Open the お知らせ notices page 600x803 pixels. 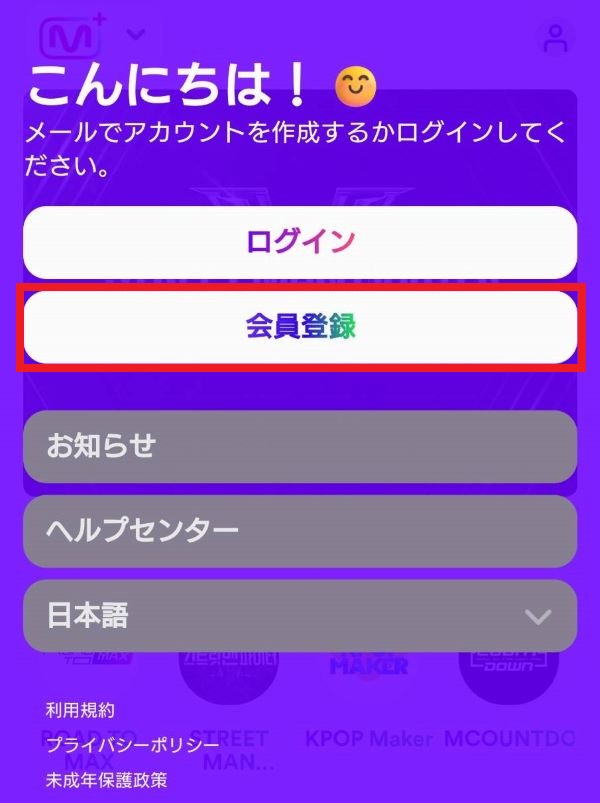[300, 446]
